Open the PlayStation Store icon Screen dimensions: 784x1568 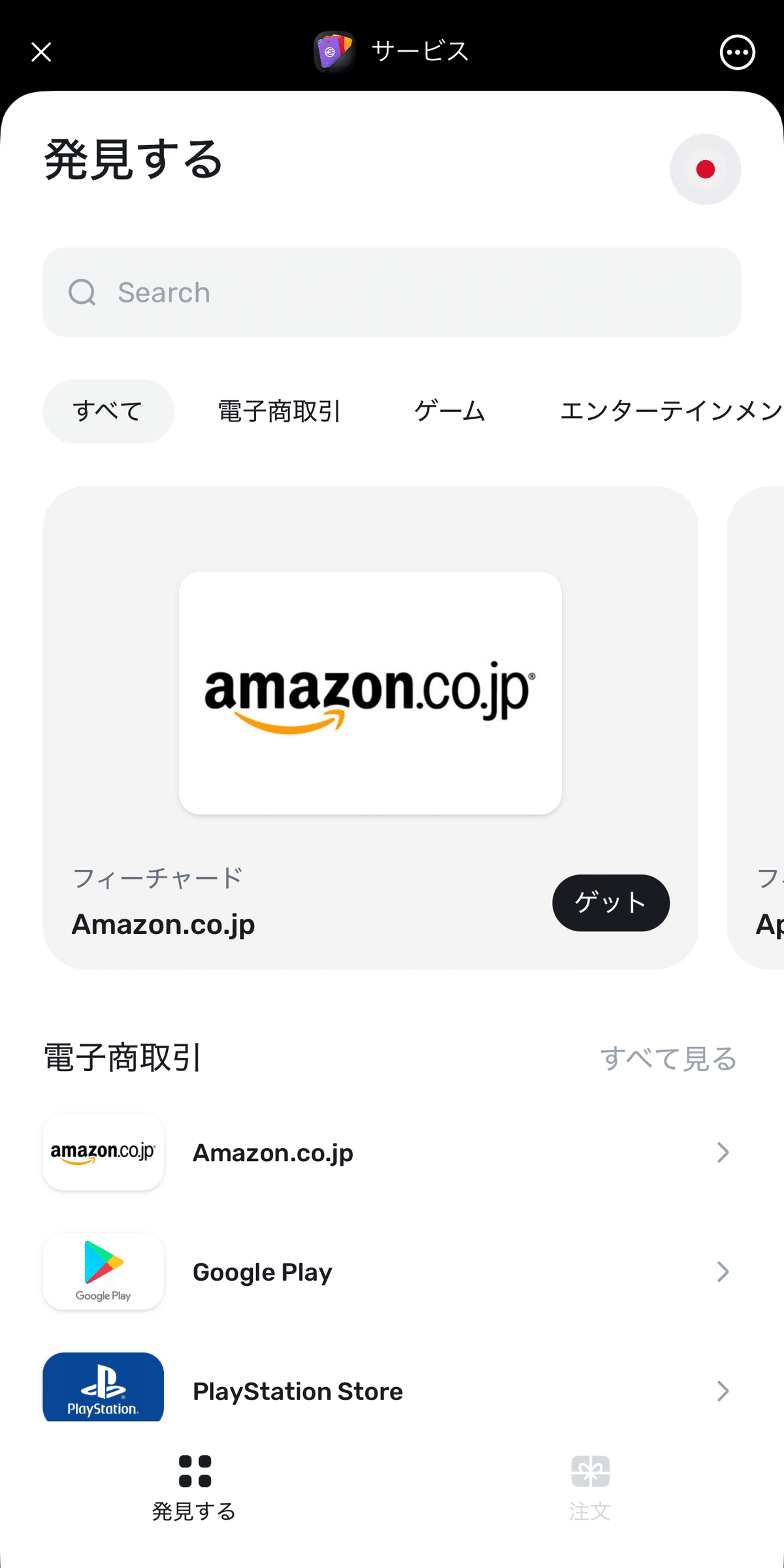(103, 1388)
